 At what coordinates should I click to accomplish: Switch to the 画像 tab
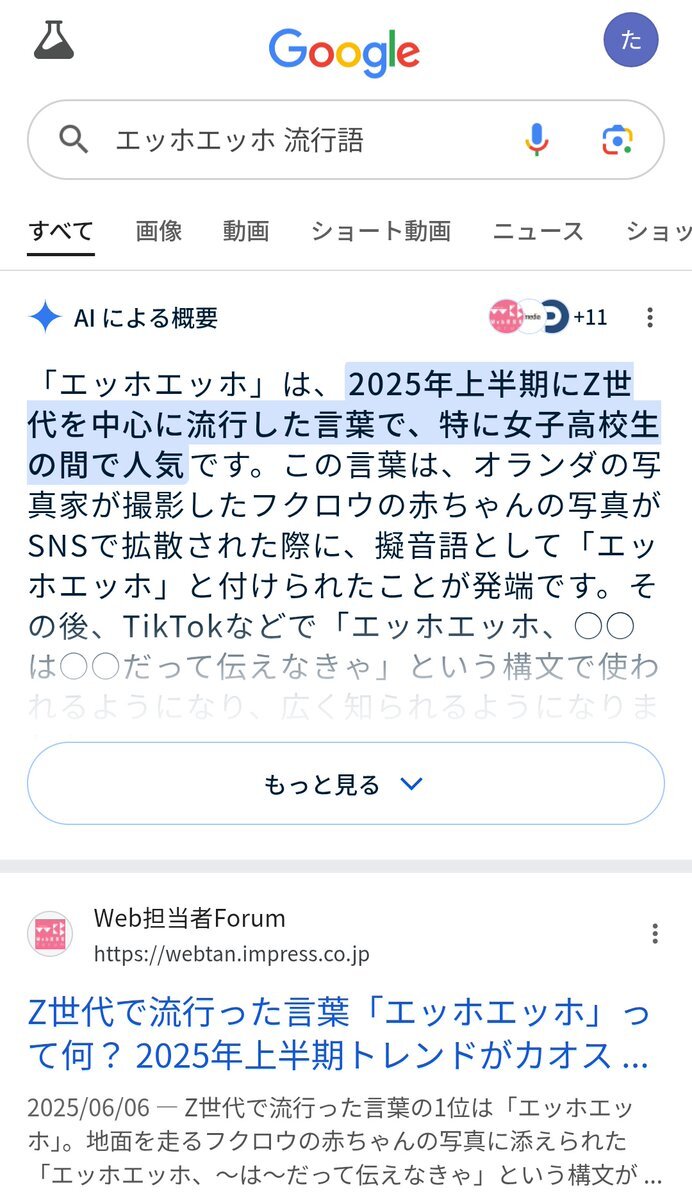click(159, 231)
